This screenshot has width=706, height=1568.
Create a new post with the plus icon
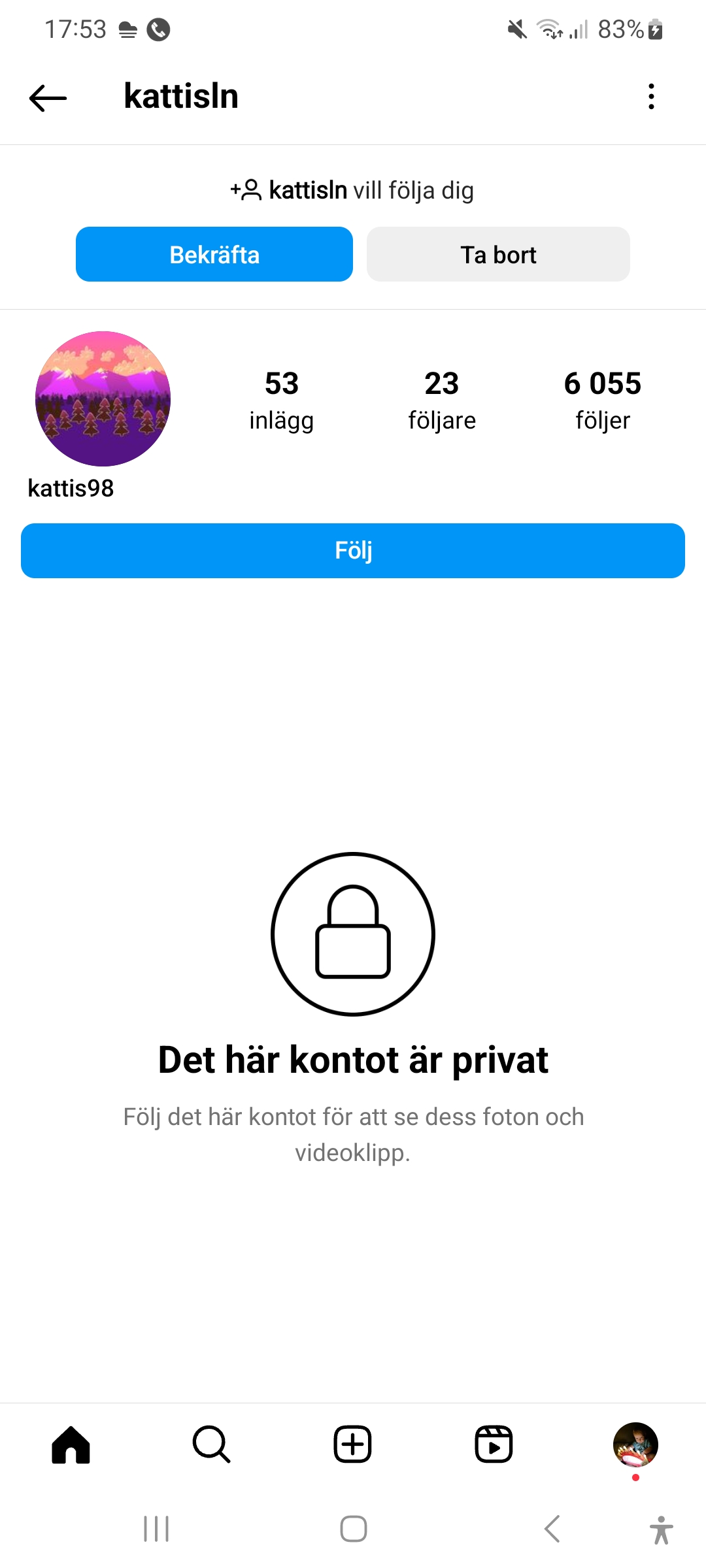tap(353, 1445)
